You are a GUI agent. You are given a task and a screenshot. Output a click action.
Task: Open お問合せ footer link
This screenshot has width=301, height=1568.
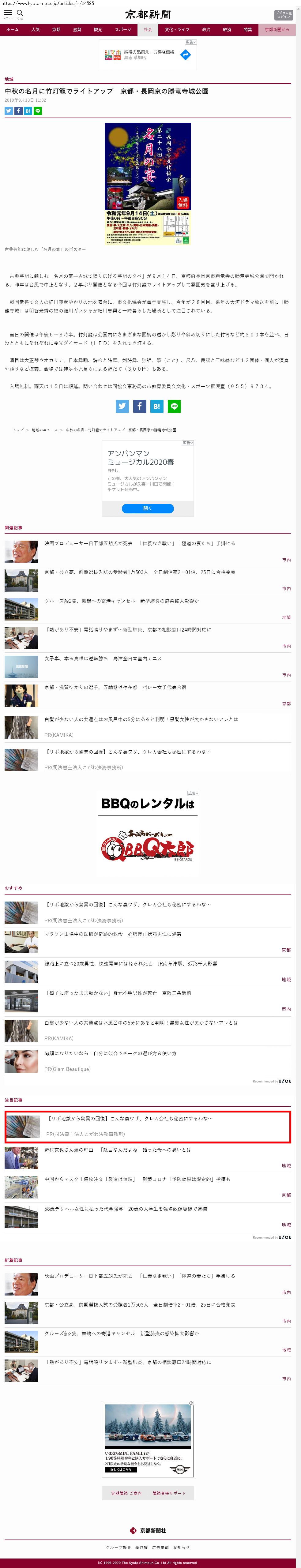click(x=181, y=1547)
